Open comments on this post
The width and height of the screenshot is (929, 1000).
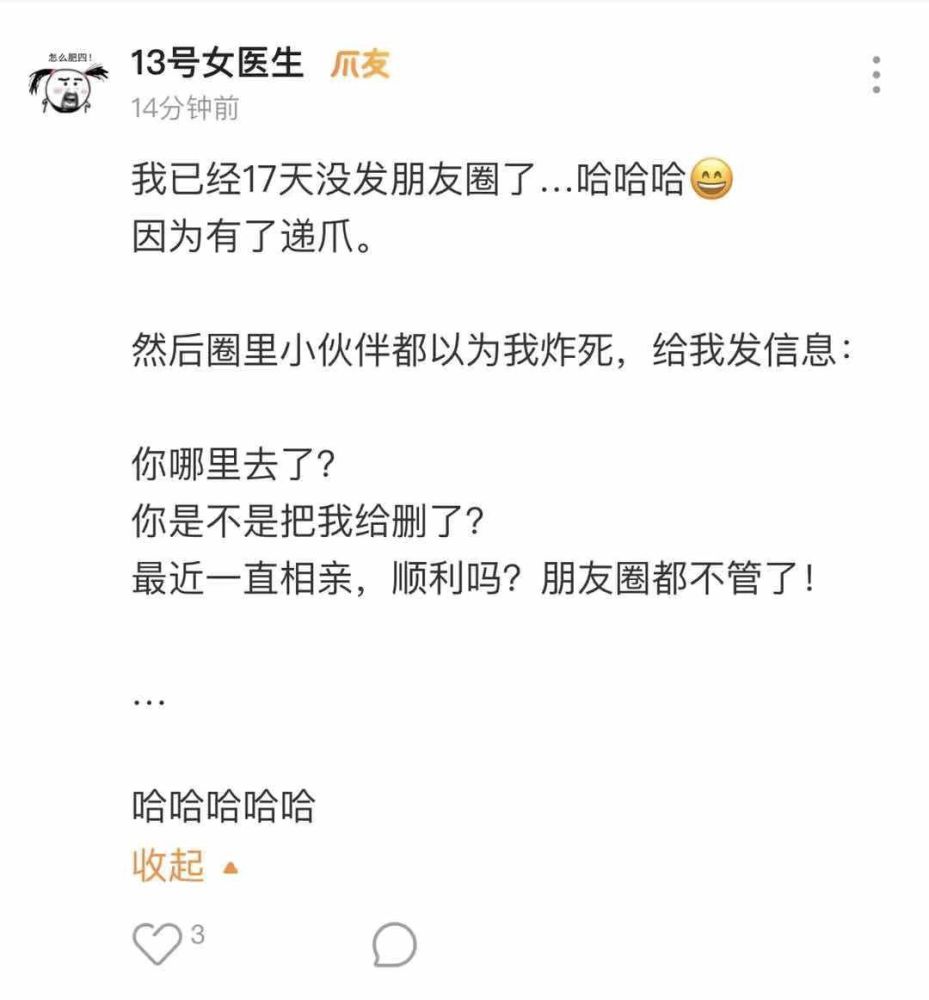394,944
